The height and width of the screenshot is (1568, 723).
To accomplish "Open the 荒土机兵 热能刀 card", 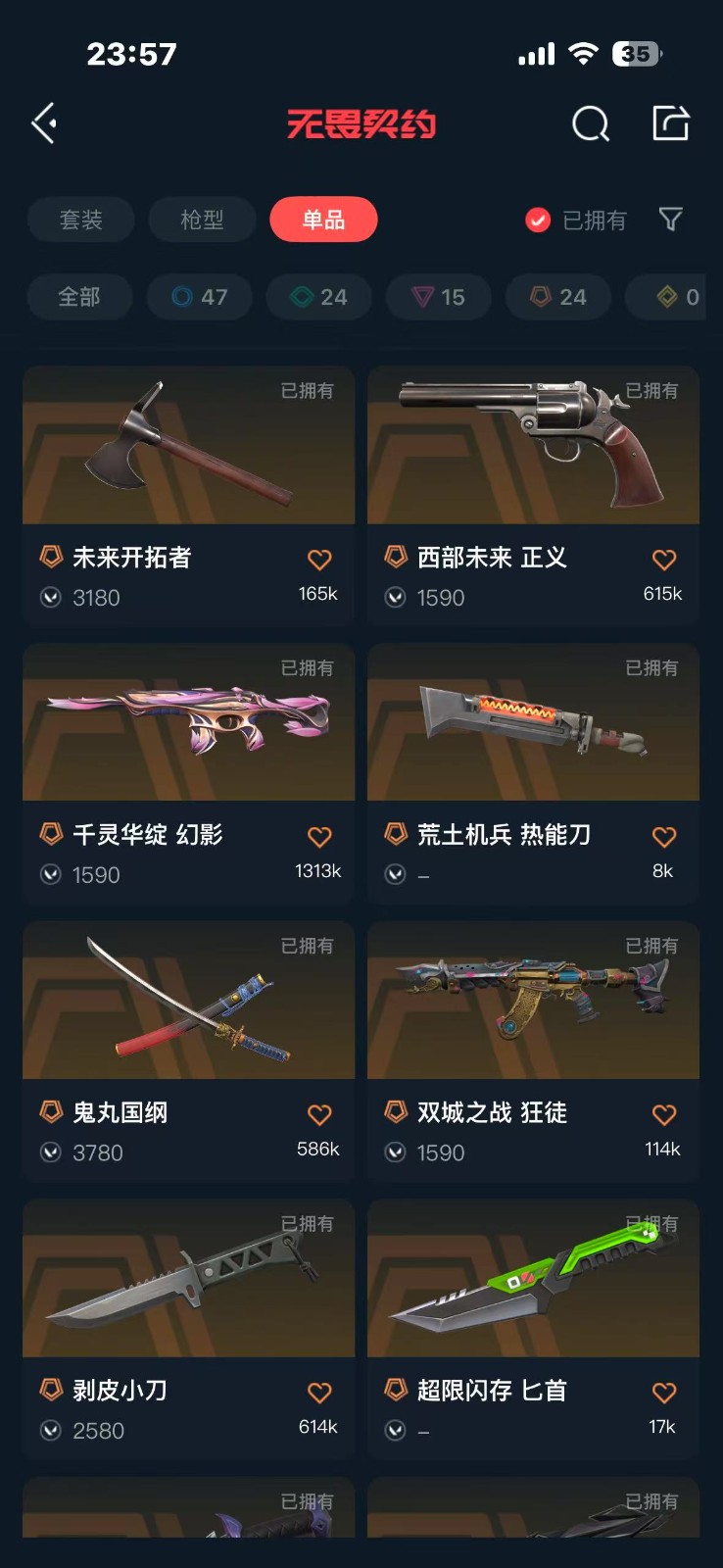I will (x=533, y=773).
